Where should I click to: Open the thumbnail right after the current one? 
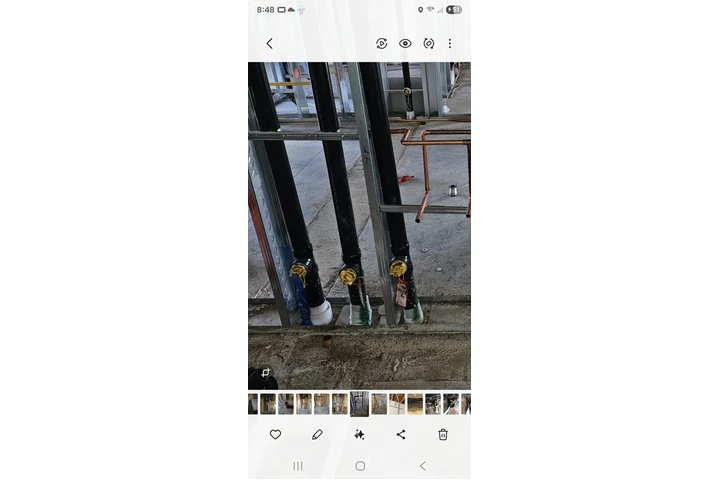pos(379,404)
